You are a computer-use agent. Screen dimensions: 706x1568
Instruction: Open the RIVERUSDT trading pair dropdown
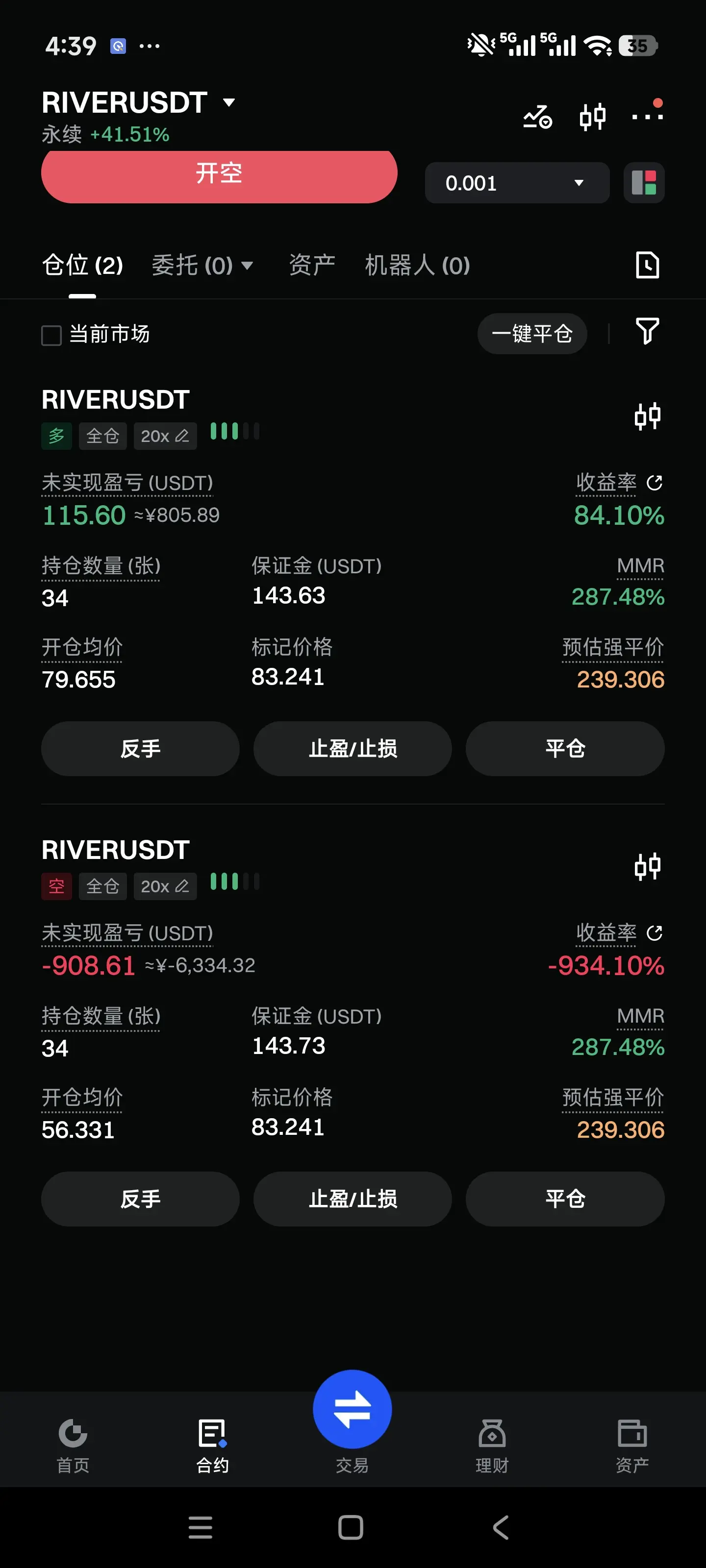(x=228, y=102)
